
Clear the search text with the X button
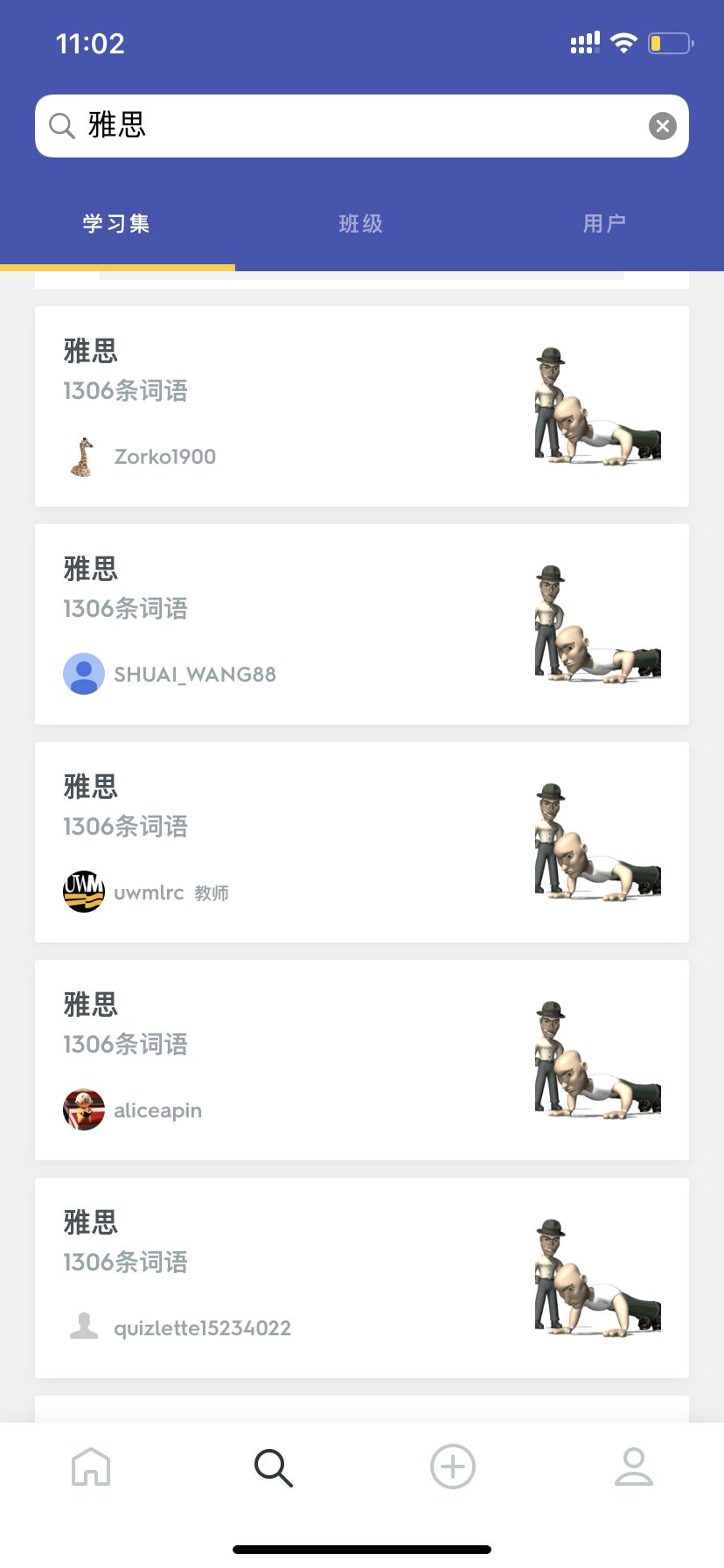[x=662, y=125]
